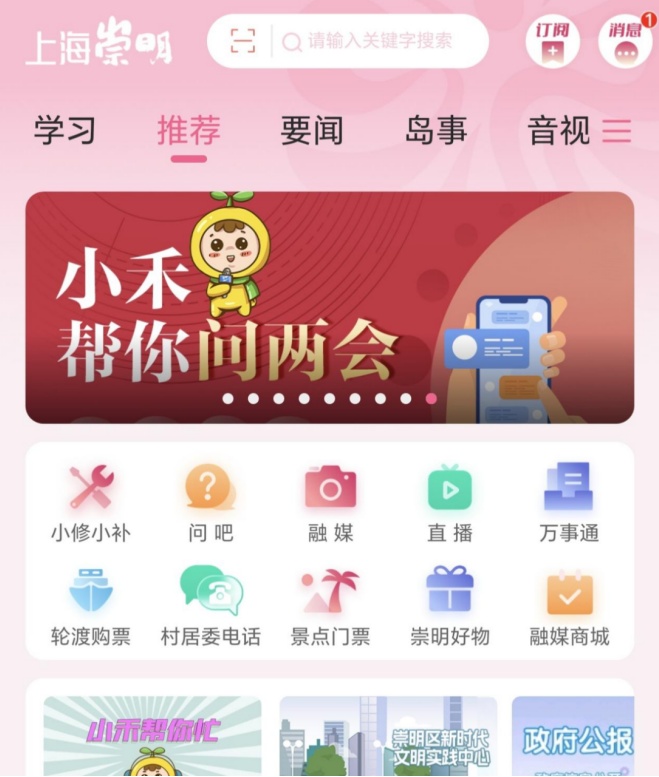The image size is (659, 777).
Task: Look up 村居委电话 directory
Action: click(210, 605)
